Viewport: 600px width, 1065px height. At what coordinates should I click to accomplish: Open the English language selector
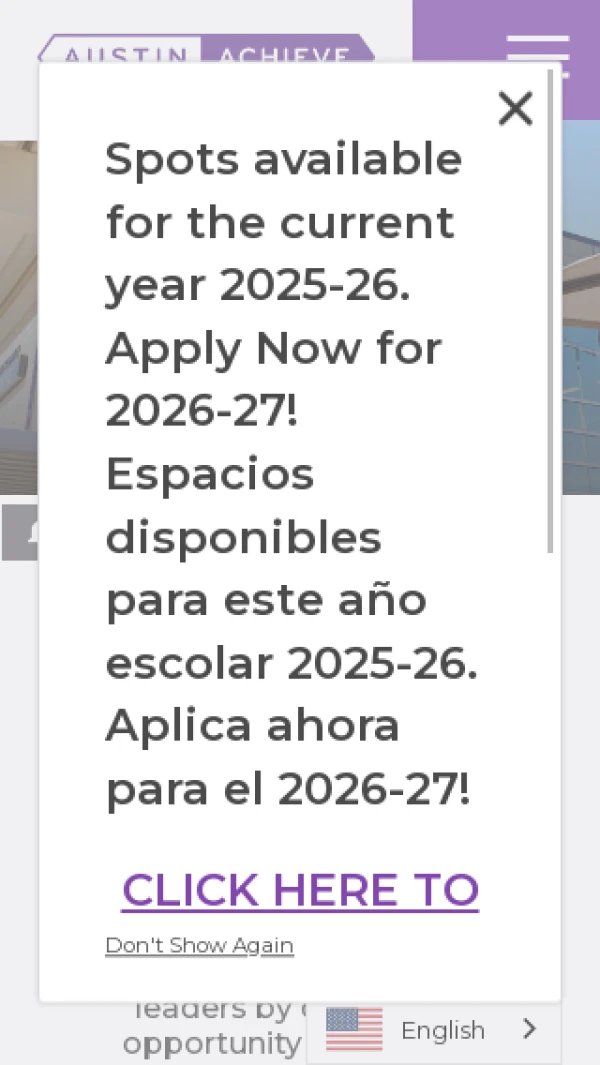point(433,1030)
